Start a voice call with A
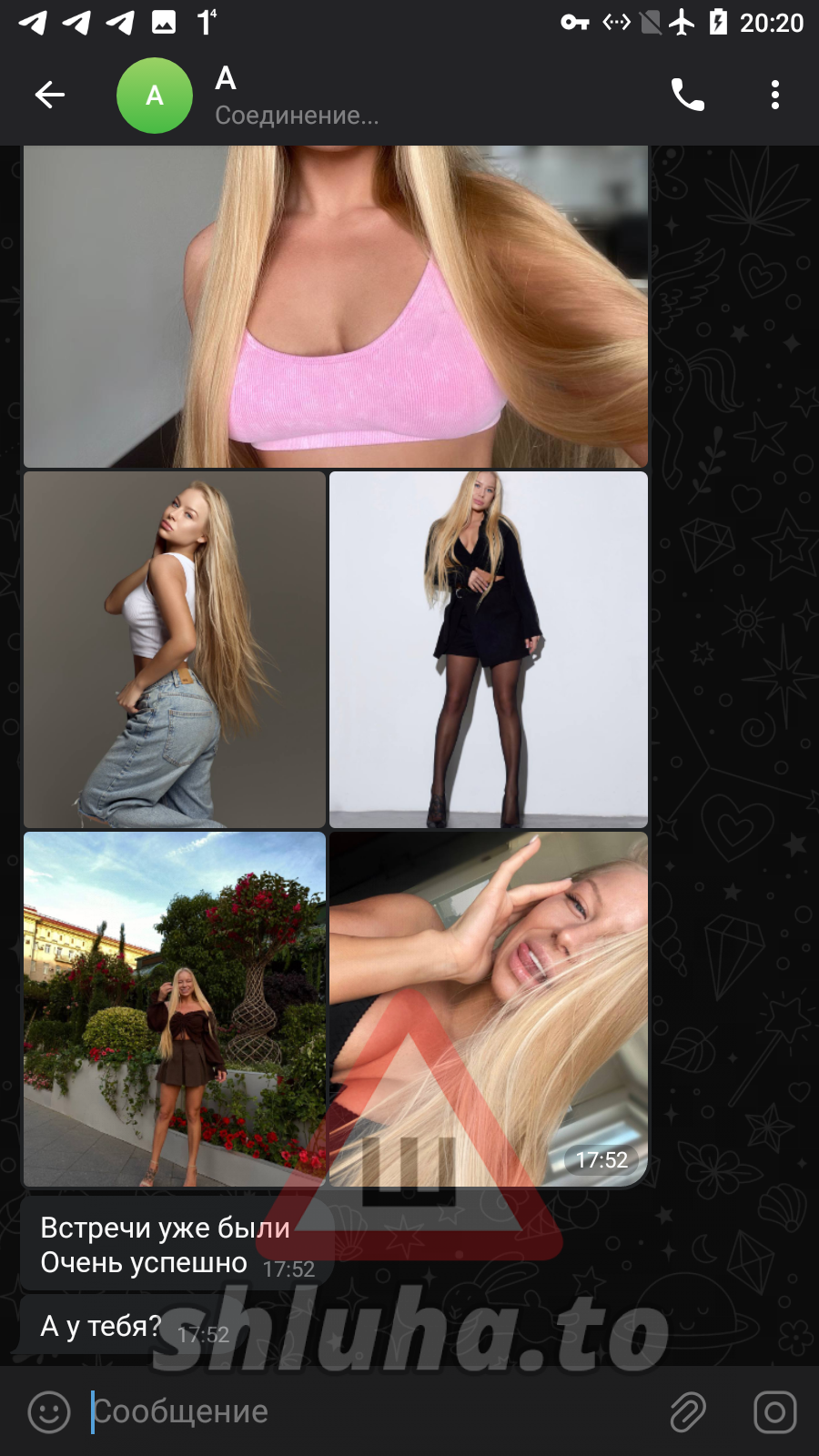The height and width of the screenshot is (1456, 819). 687,95
